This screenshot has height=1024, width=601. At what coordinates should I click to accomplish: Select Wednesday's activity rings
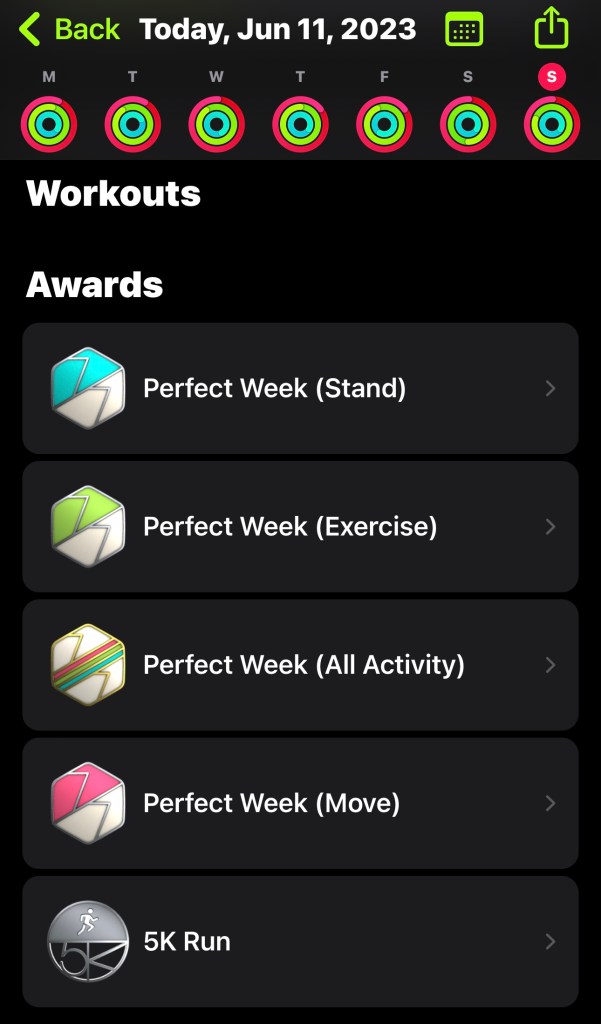tap(217, 124)
